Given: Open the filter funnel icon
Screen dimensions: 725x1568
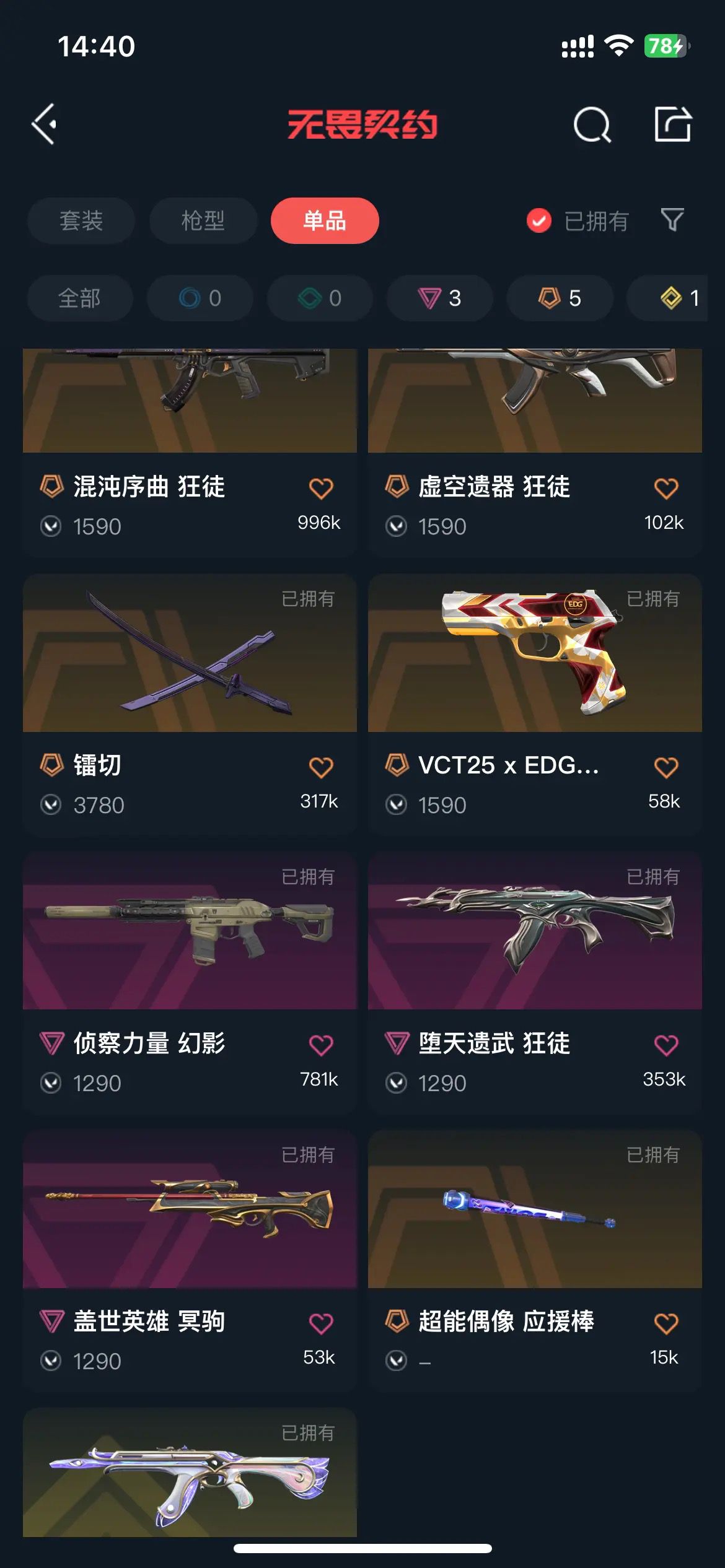Looking at the screenshot, I should tap(672, 220).
